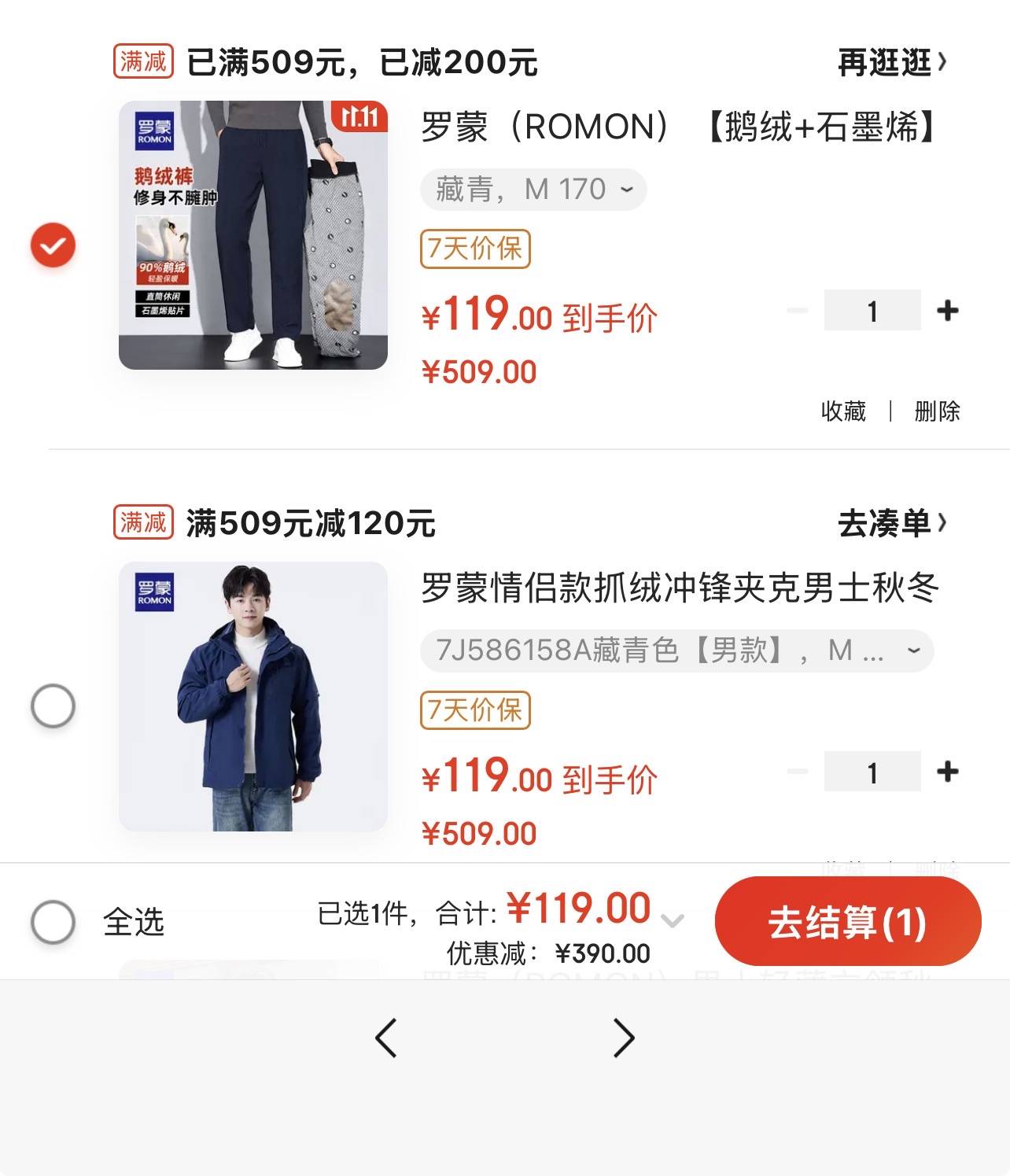Expand the 合计 price details chevron

(673, 920)
